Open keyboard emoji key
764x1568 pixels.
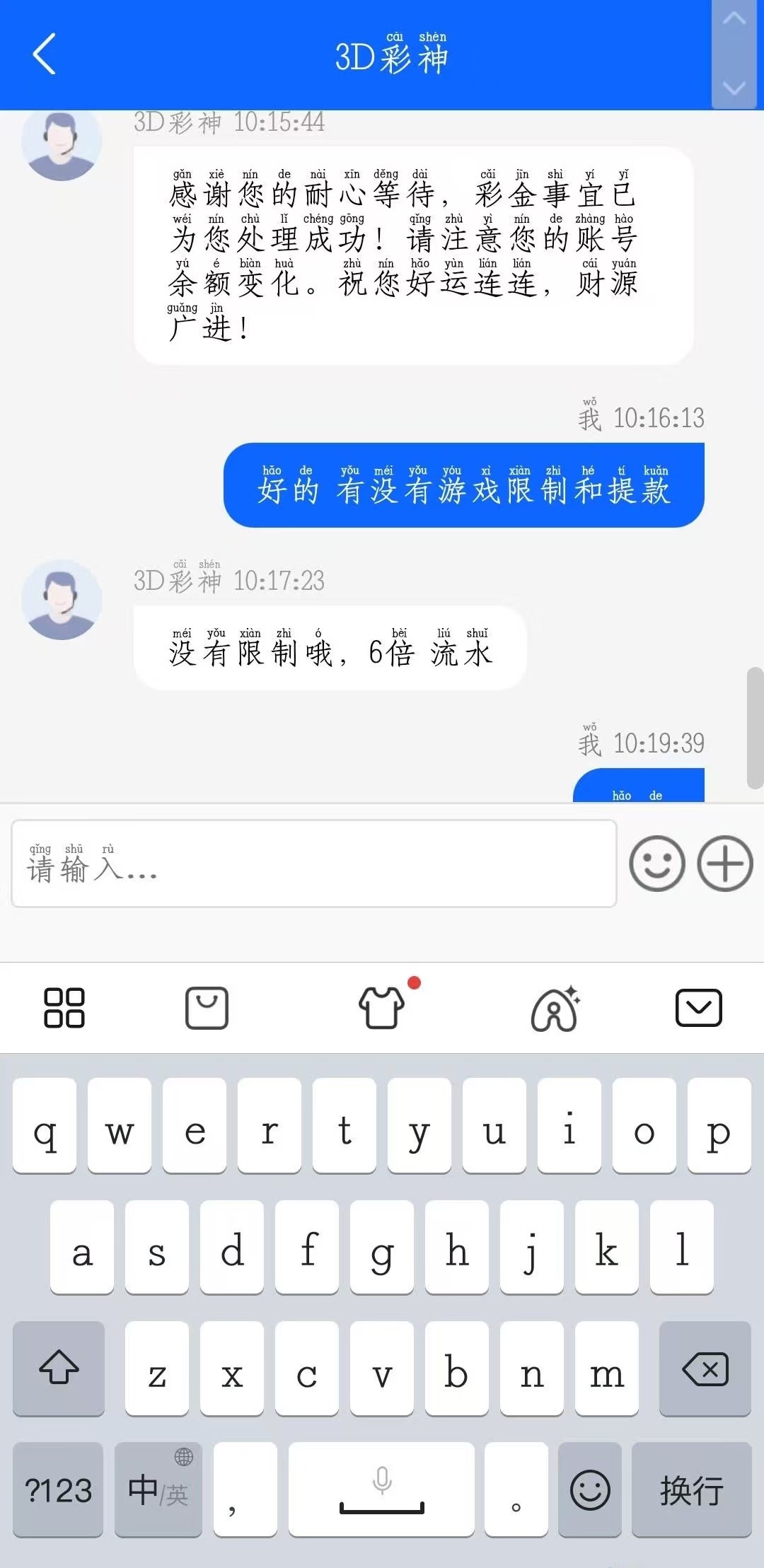[590, 1489]
